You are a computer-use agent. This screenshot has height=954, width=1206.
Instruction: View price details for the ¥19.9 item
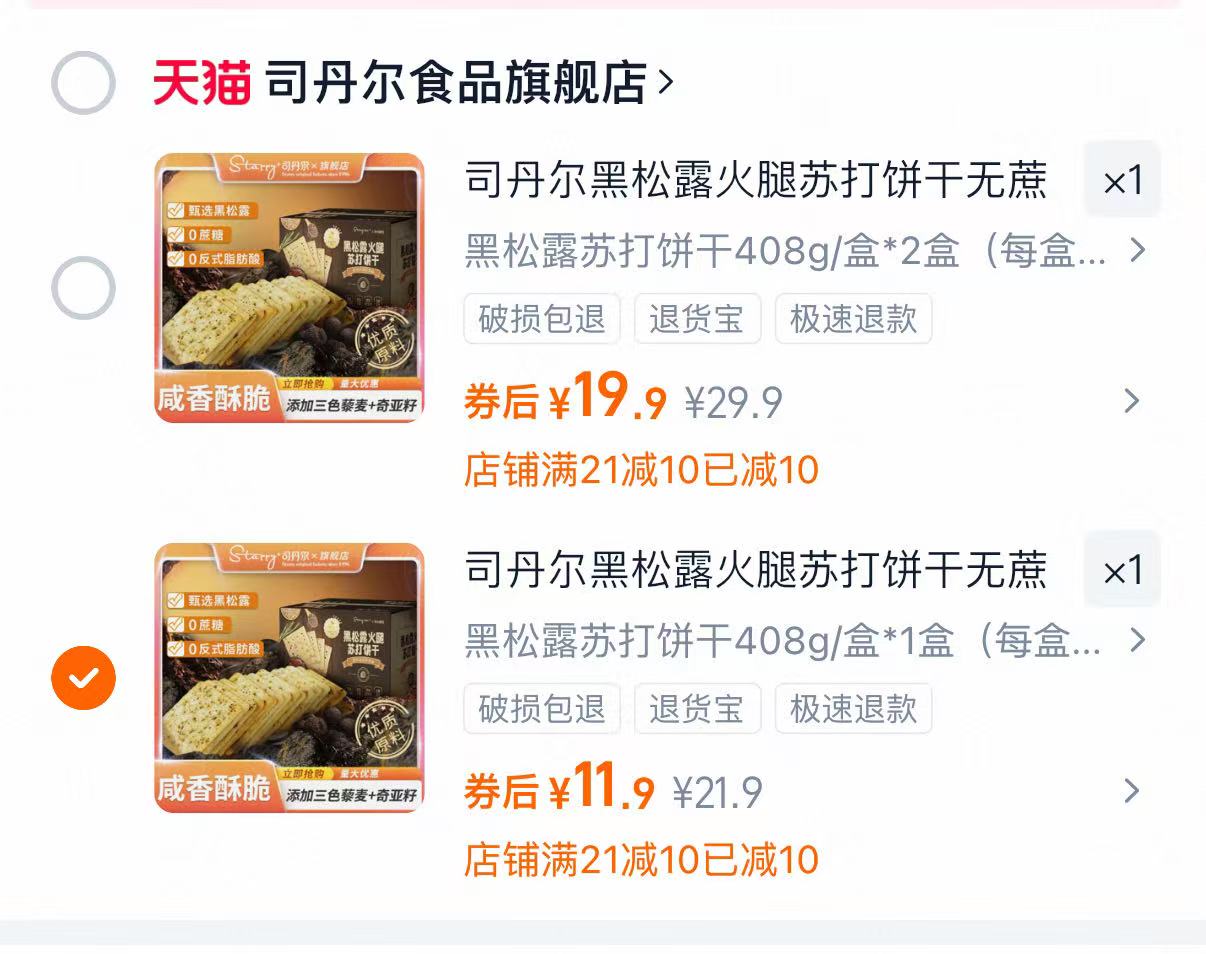coord(1131,402)
